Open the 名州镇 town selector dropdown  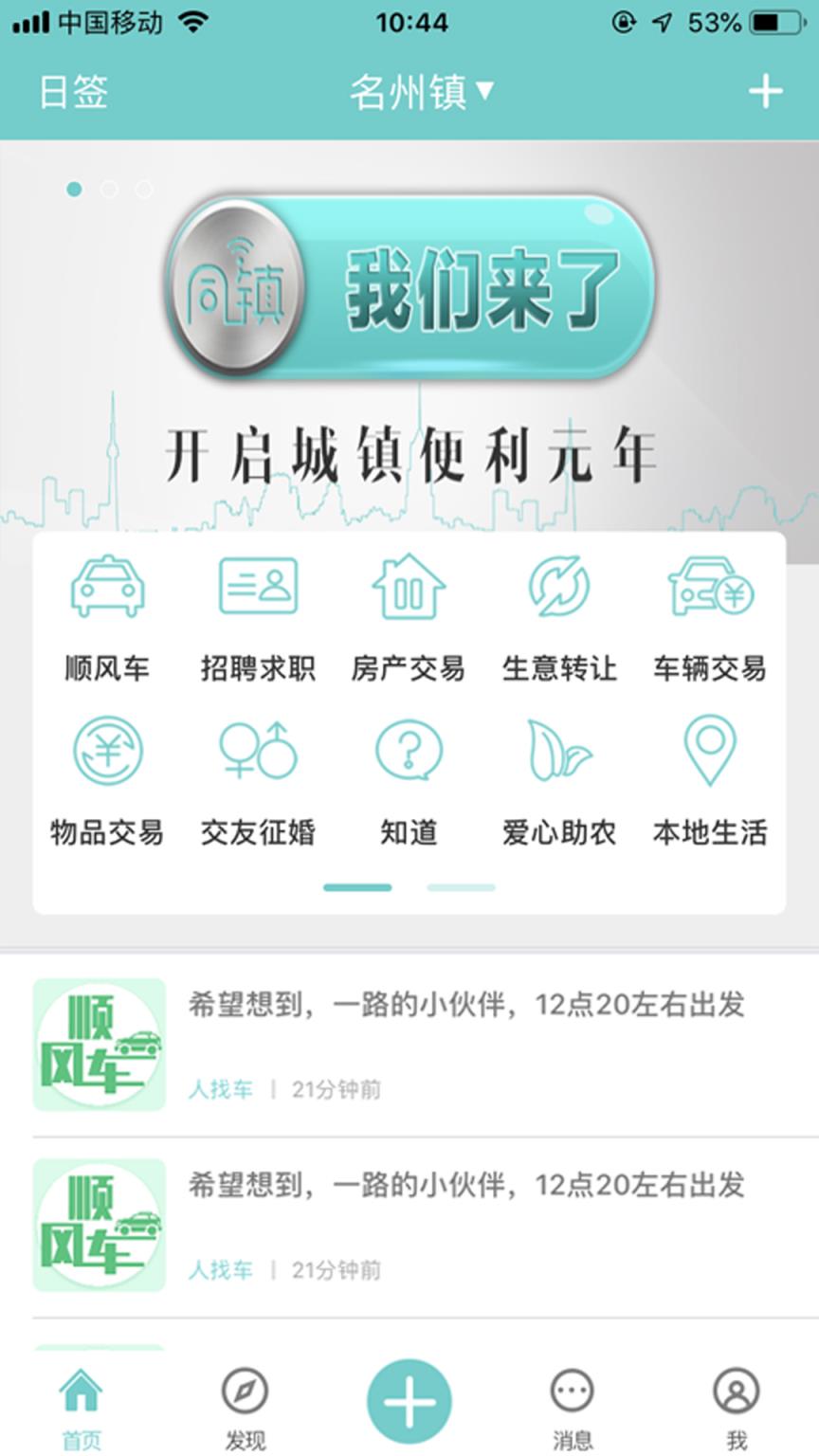[420, 92]
